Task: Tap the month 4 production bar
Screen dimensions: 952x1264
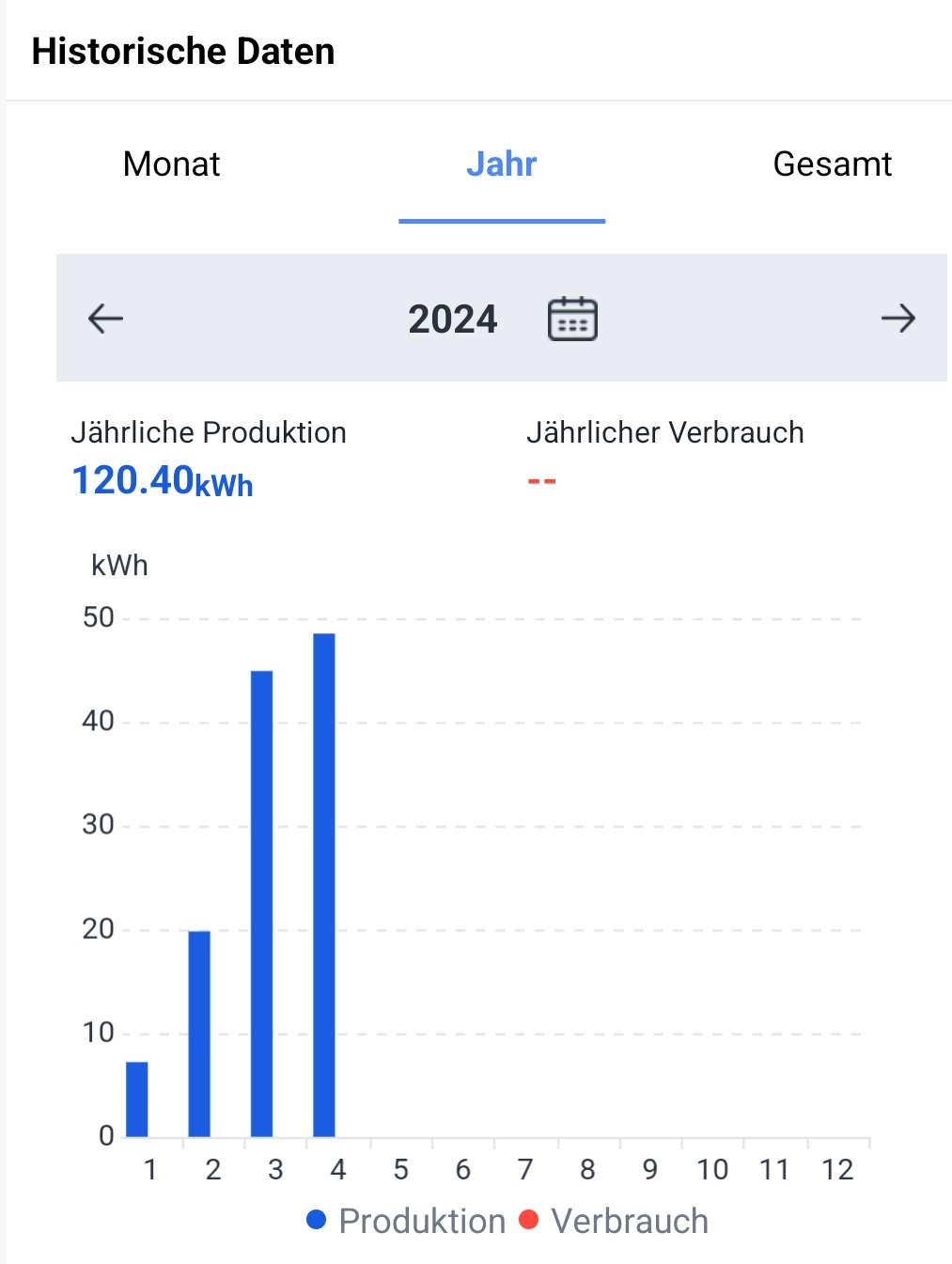Action: click(x=324, y=883)
